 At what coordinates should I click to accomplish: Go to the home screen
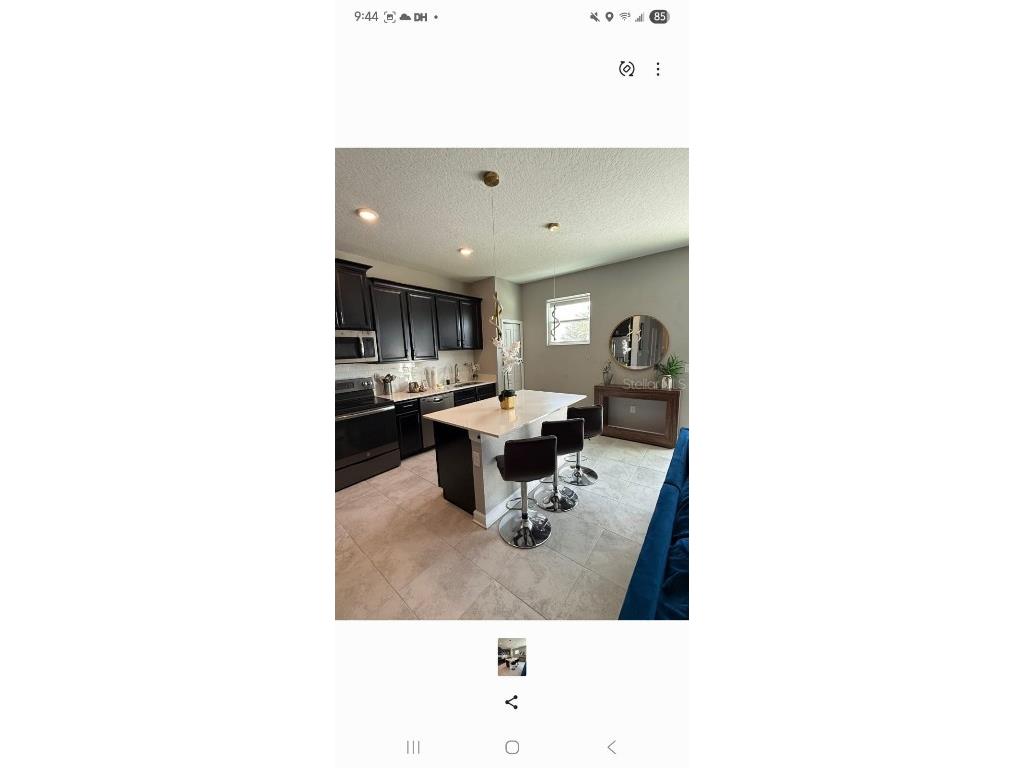pos(512,747)
